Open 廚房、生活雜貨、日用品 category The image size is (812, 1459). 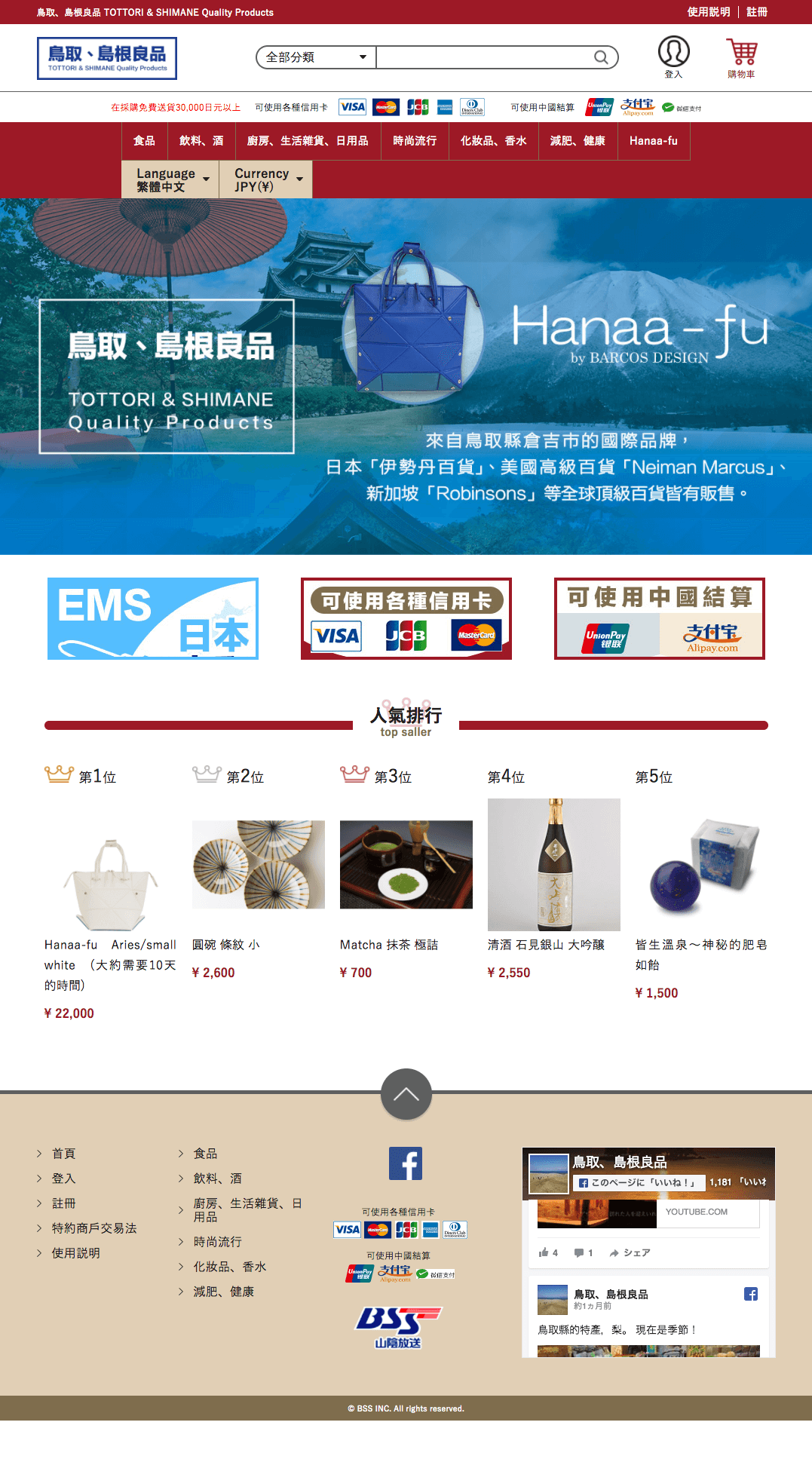pyautogui.click(x=308, y=141)
